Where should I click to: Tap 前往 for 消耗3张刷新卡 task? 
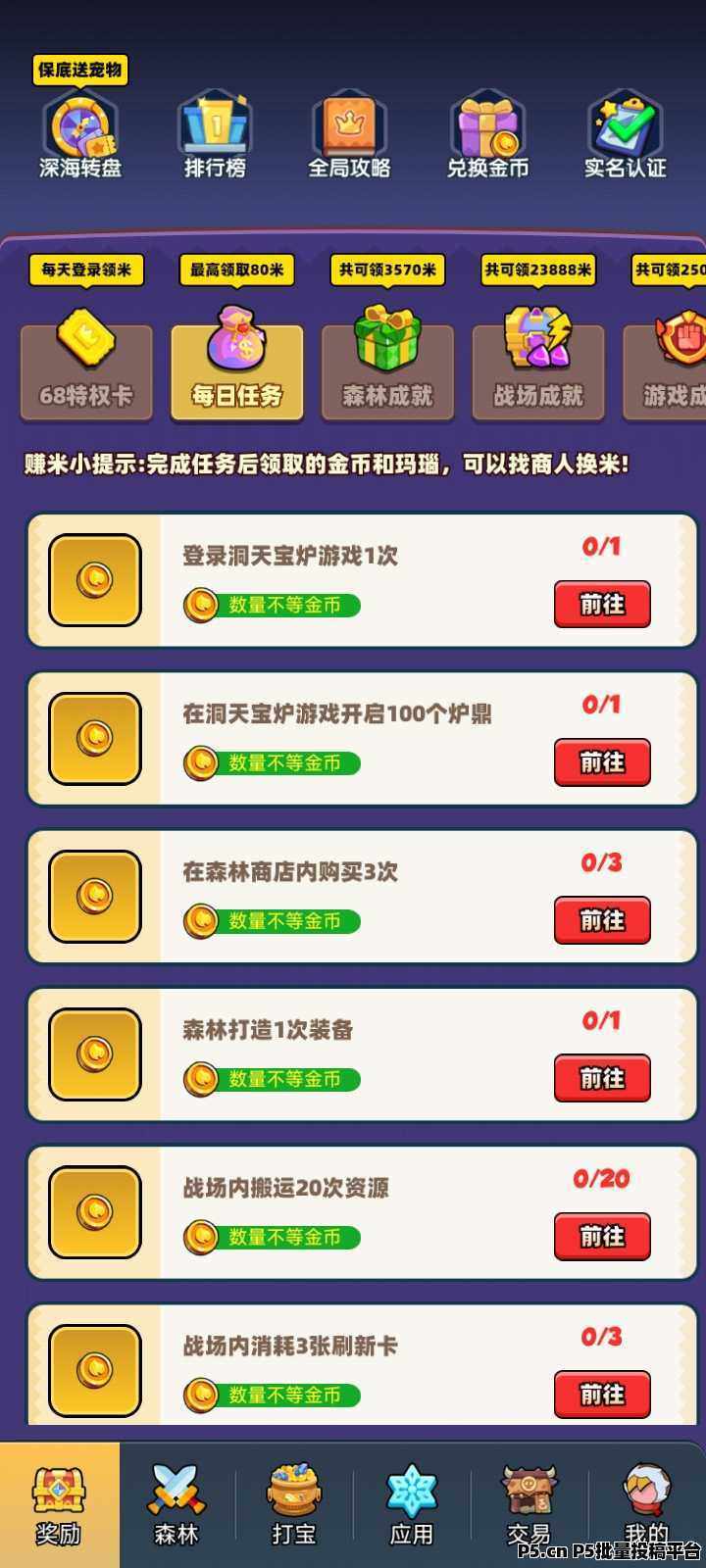(602, 1395)
